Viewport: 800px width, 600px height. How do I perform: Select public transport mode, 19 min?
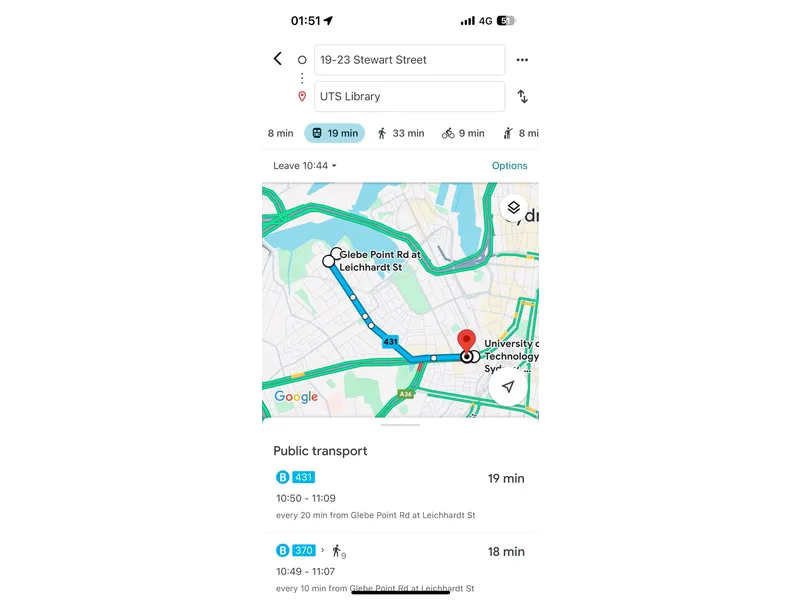[x=334, y=133]
